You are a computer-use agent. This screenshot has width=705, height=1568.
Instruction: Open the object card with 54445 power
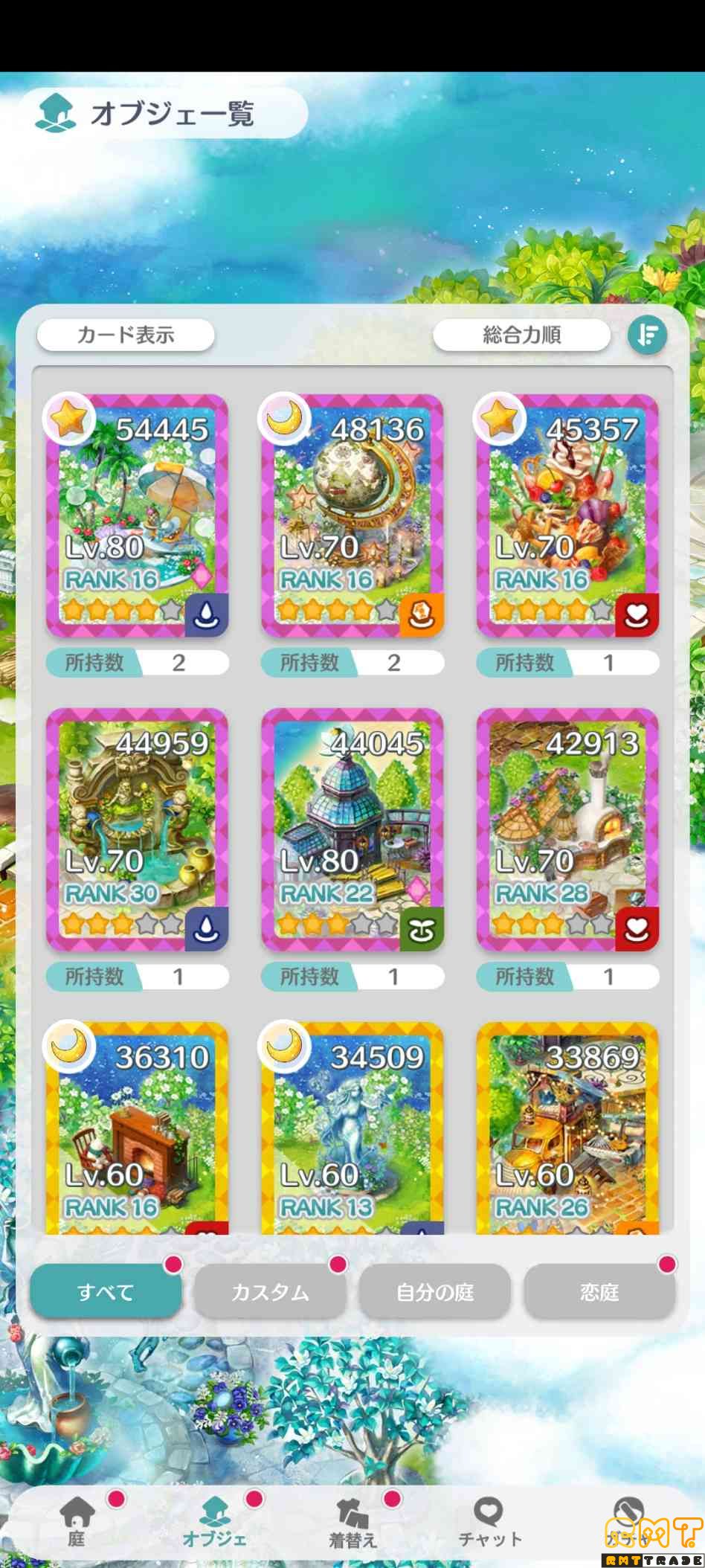[137, 515]
